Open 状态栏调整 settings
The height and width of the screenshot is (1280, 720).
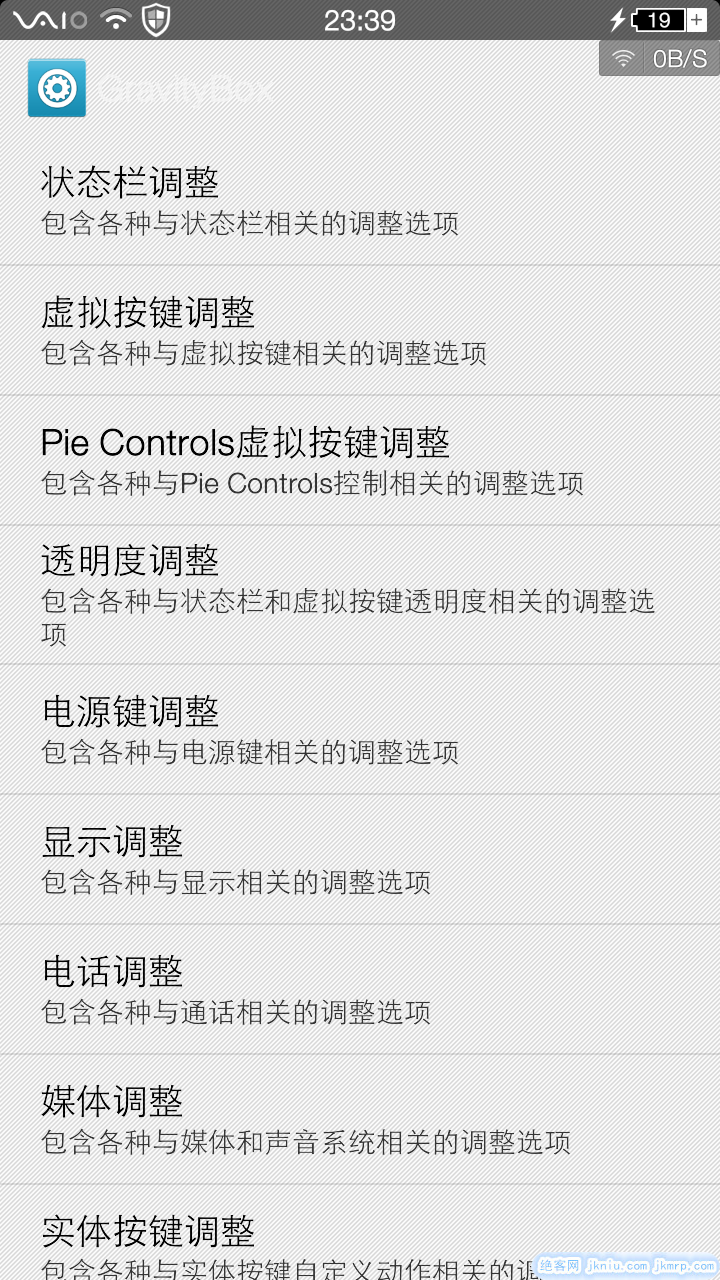pos(360,201)
